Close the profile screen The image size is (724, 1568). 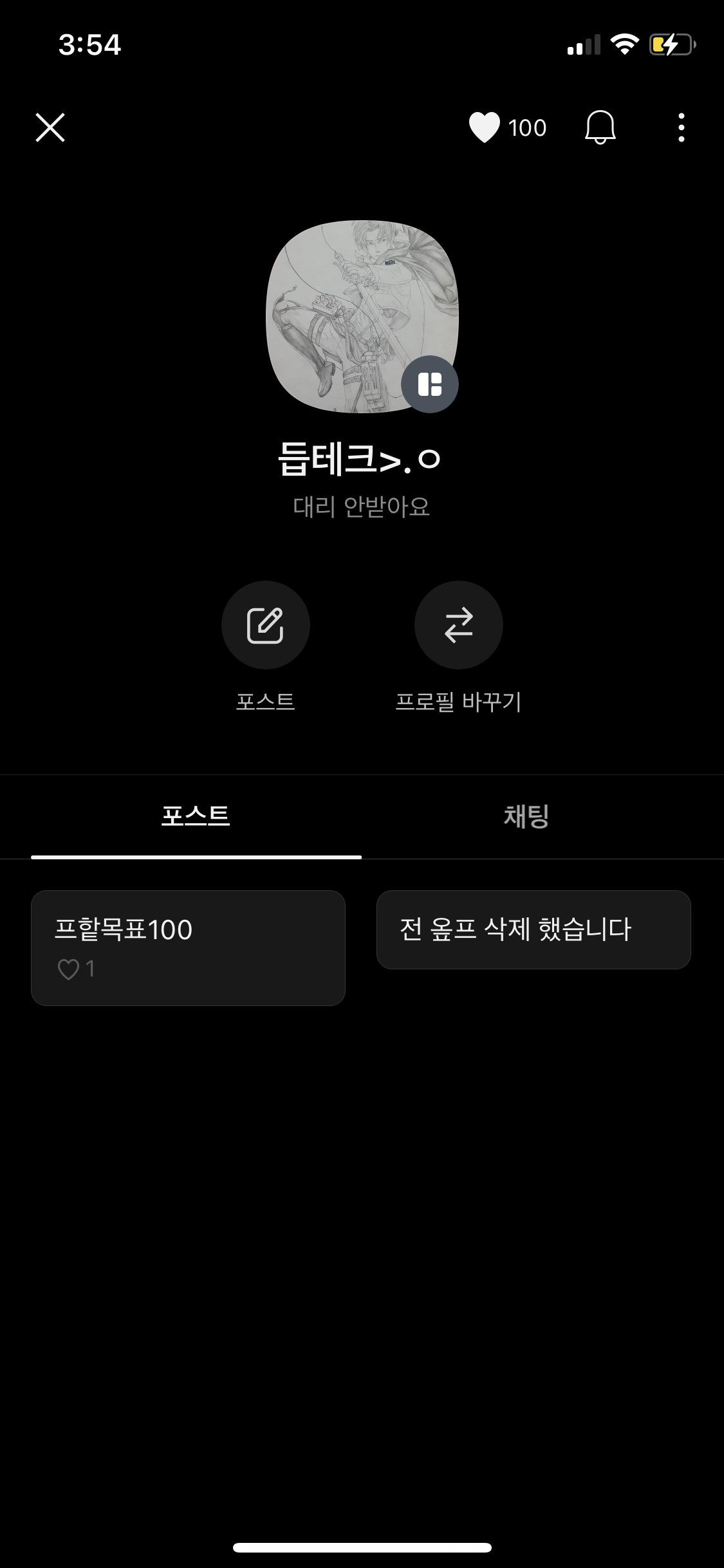pos(50,127)
